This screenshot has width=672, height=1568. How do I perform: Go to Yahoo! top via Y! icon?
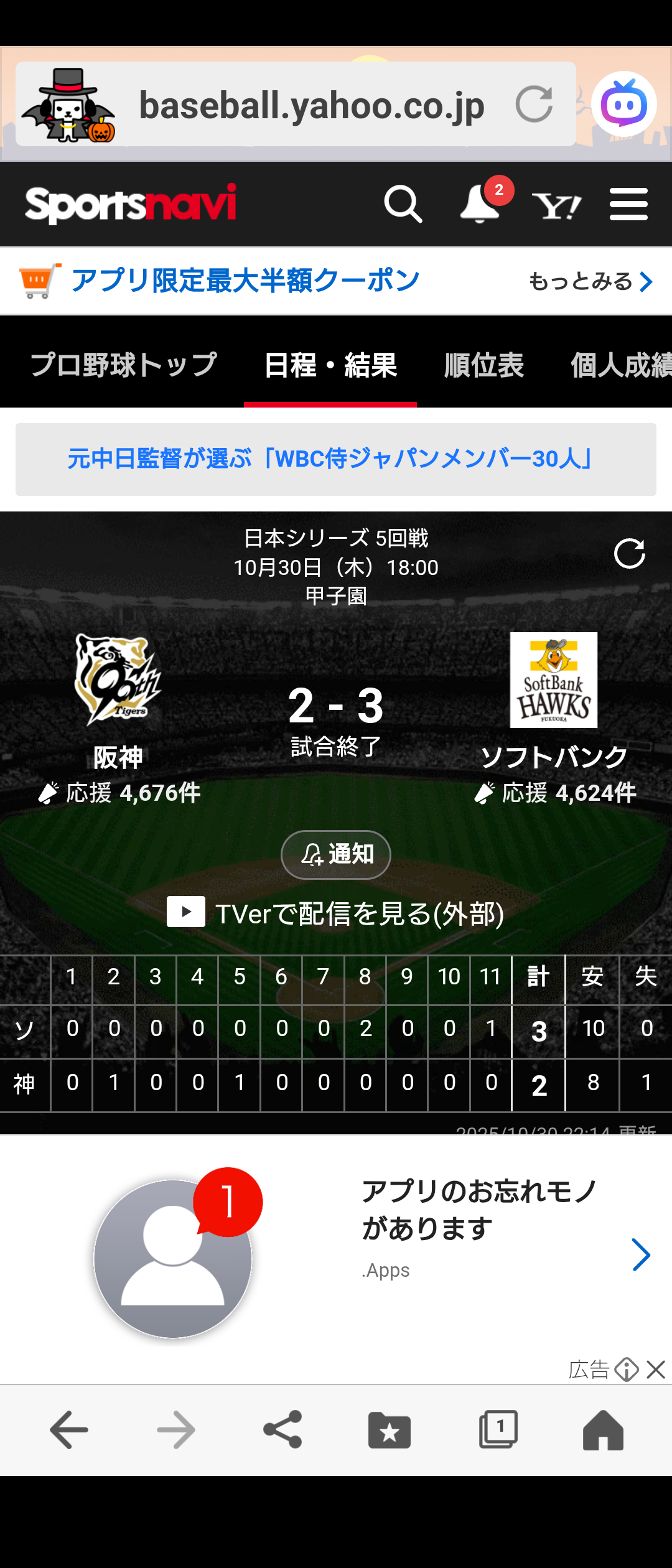(556, 205)
